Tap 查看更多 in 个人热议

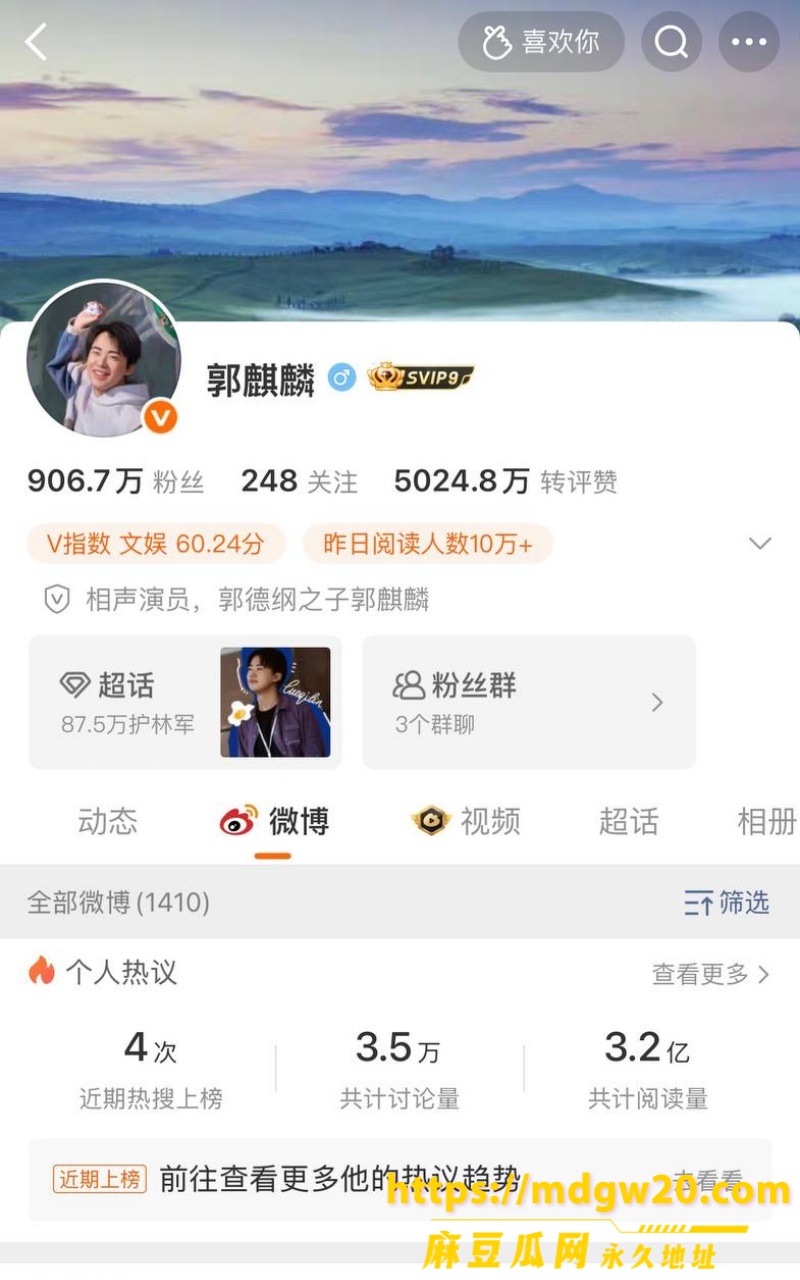point(711,974)
